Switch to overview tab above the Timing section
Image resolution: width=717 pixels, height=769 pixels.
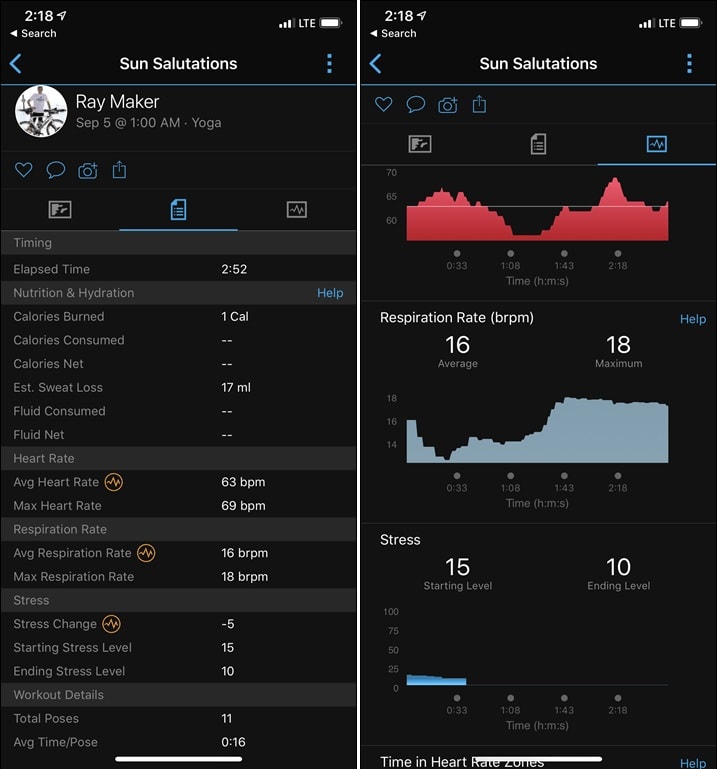60,210
